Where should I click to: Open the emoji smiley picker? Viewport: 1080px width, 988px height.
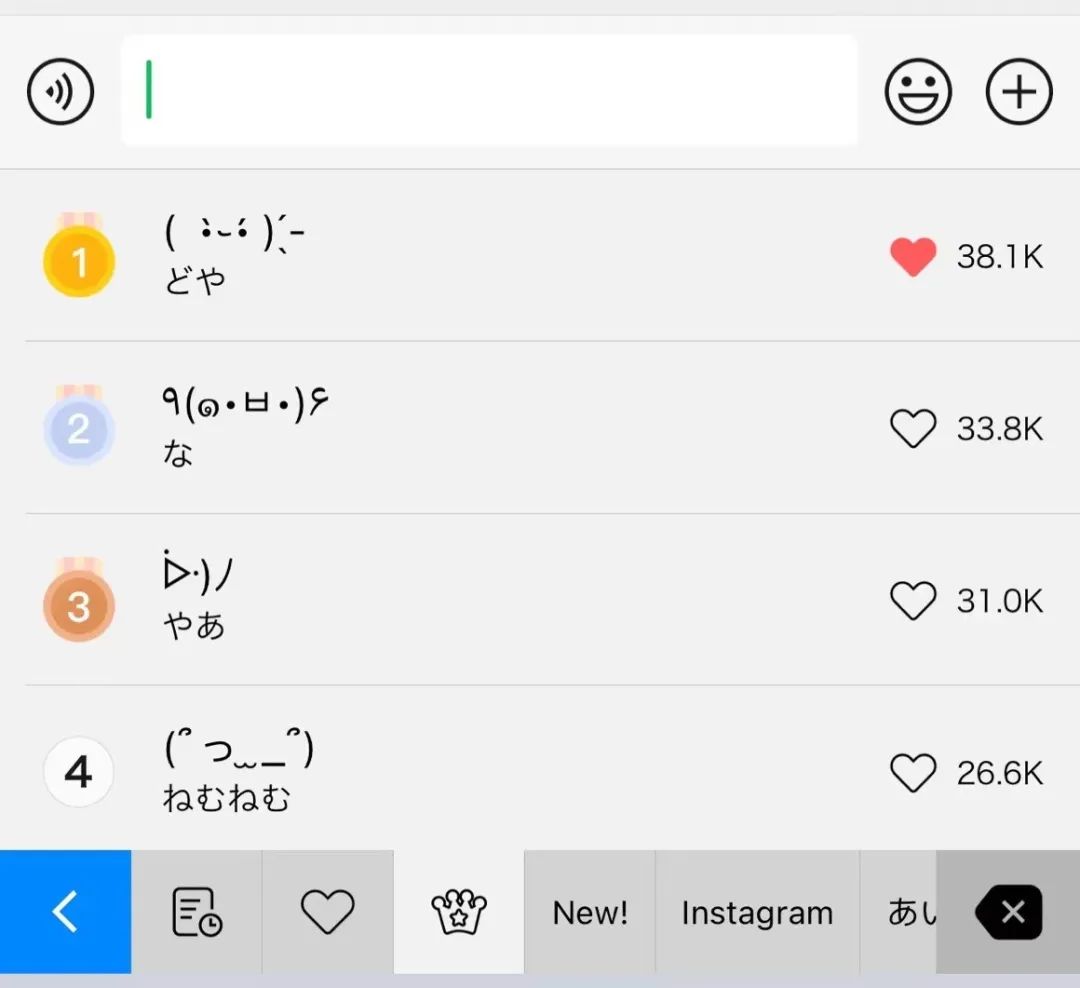(x=918, y=92)
